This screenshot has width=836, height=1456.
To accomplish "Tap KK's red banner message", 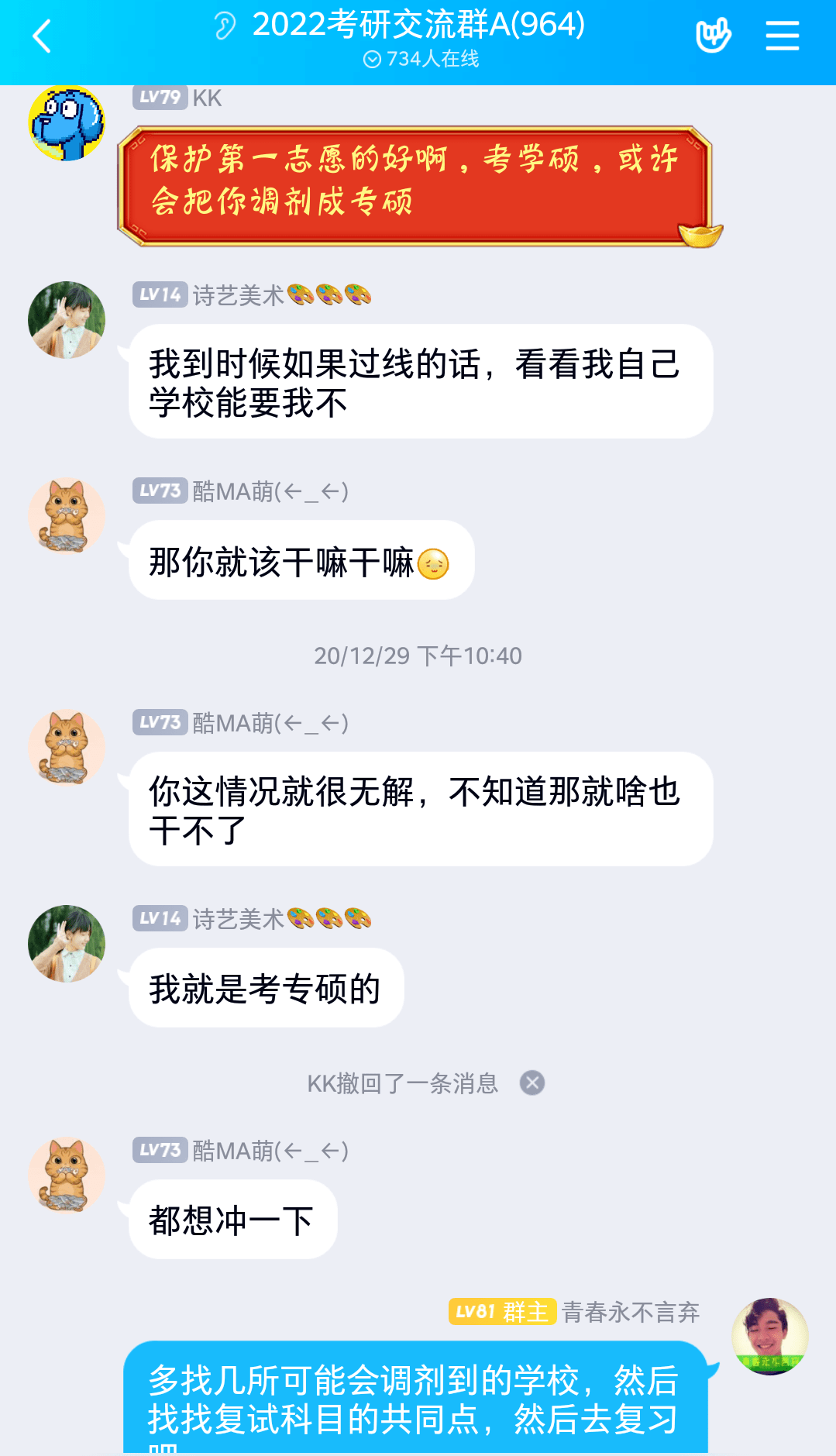I will (x=415, y=186).
